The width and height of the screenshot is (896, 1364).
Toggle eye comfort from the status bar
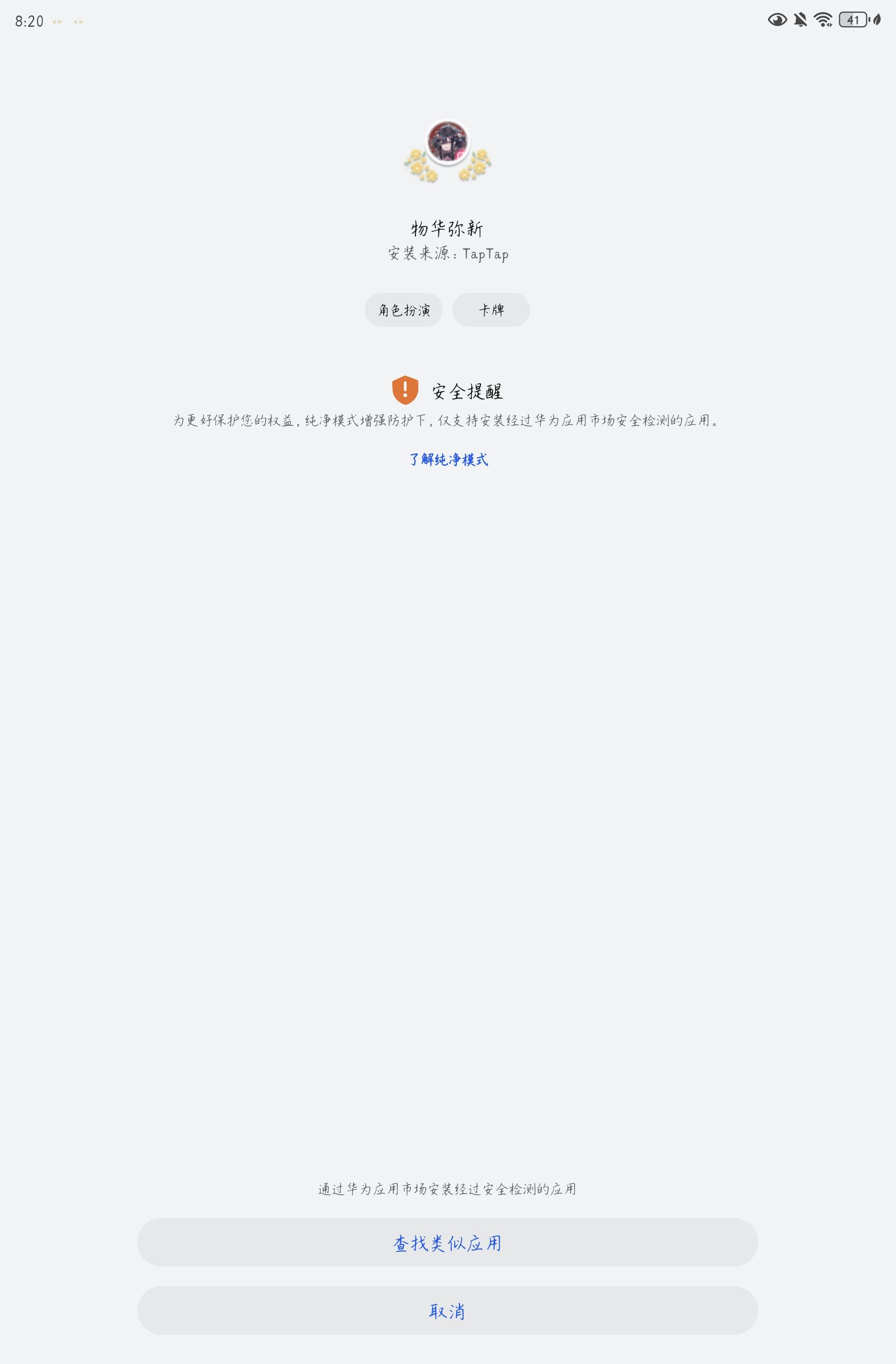coord(777,19)
